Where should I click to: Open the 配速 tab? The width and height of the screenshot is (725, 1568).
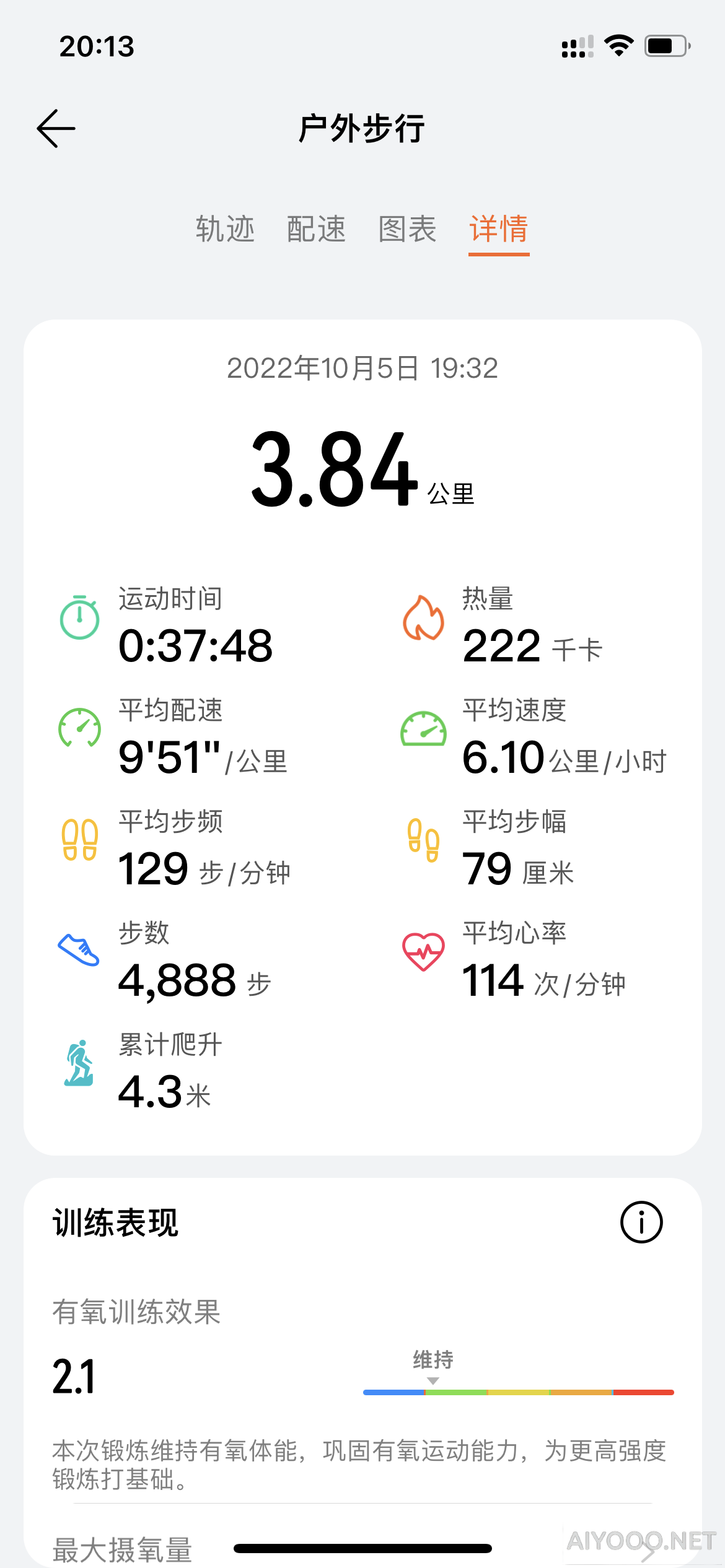pyautogui.click(x=316, y=229)
